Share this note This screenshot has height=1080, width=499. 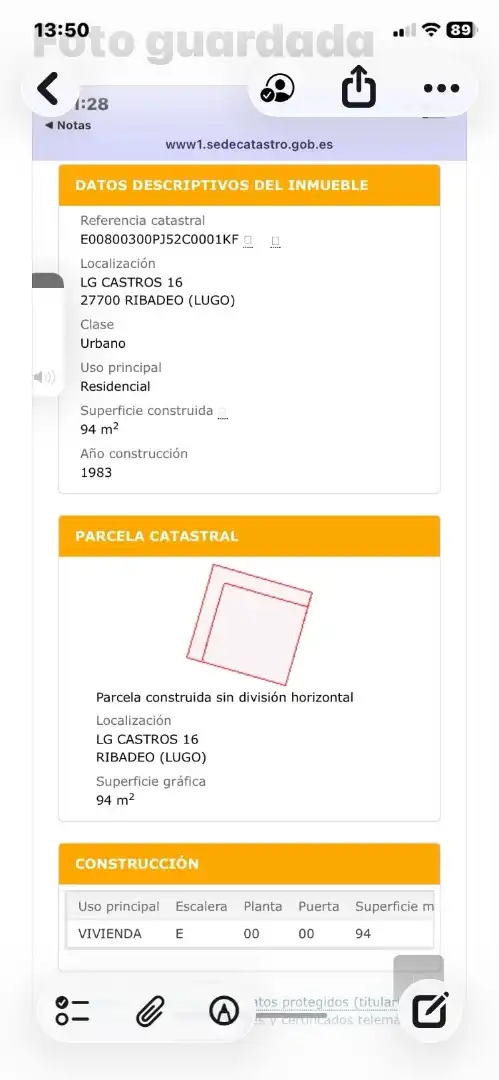pos(359,88)
